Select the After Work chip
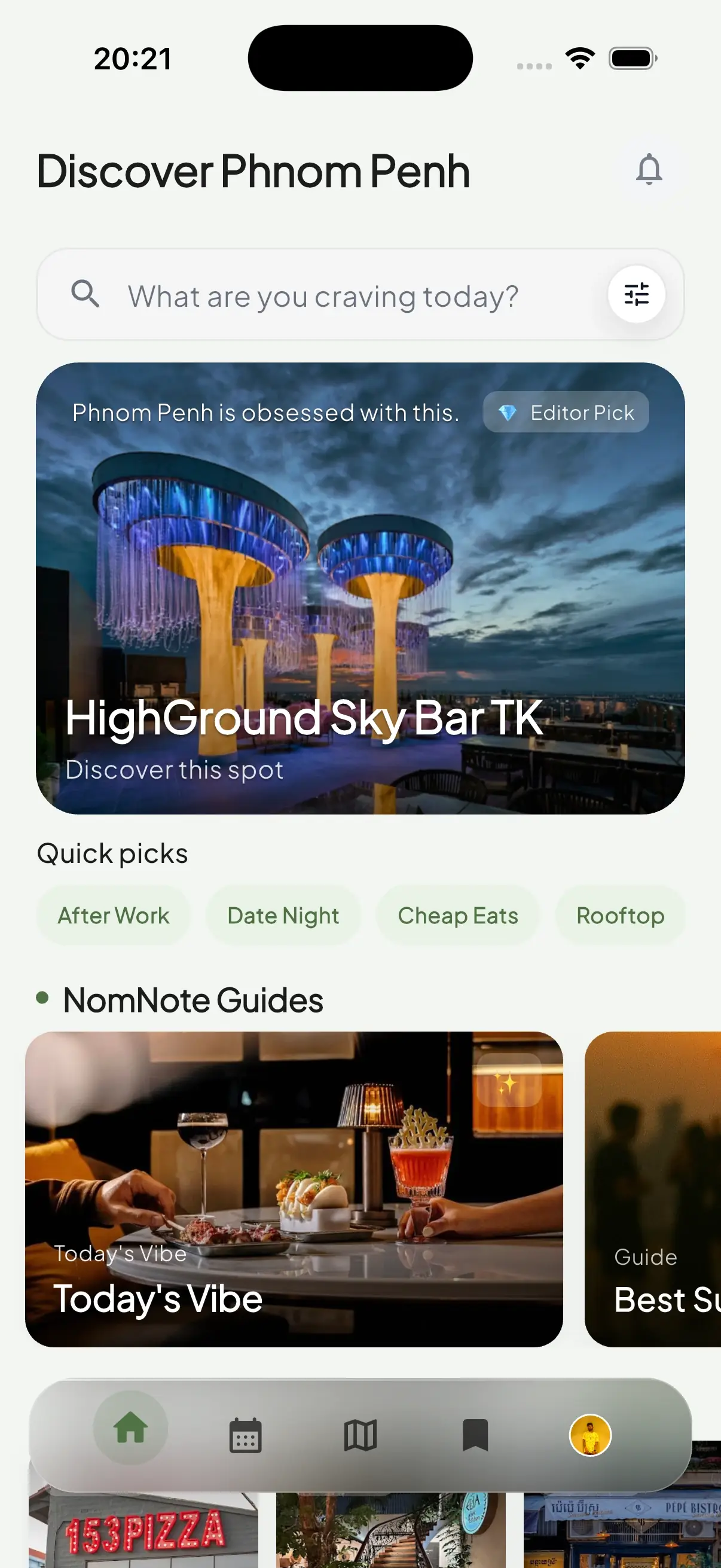721x1568 pixels. point(114,916)
